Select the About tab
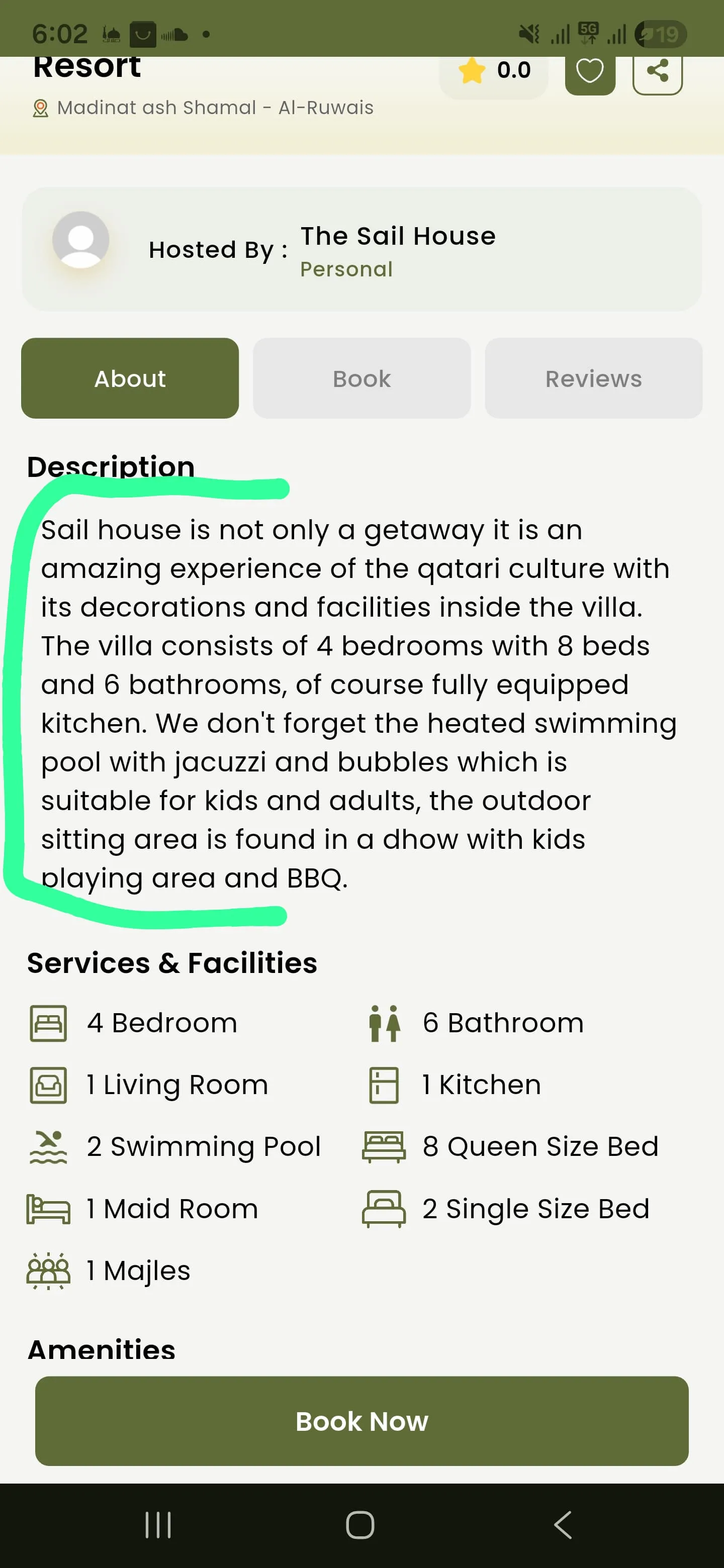 click(x=130, y=378)
